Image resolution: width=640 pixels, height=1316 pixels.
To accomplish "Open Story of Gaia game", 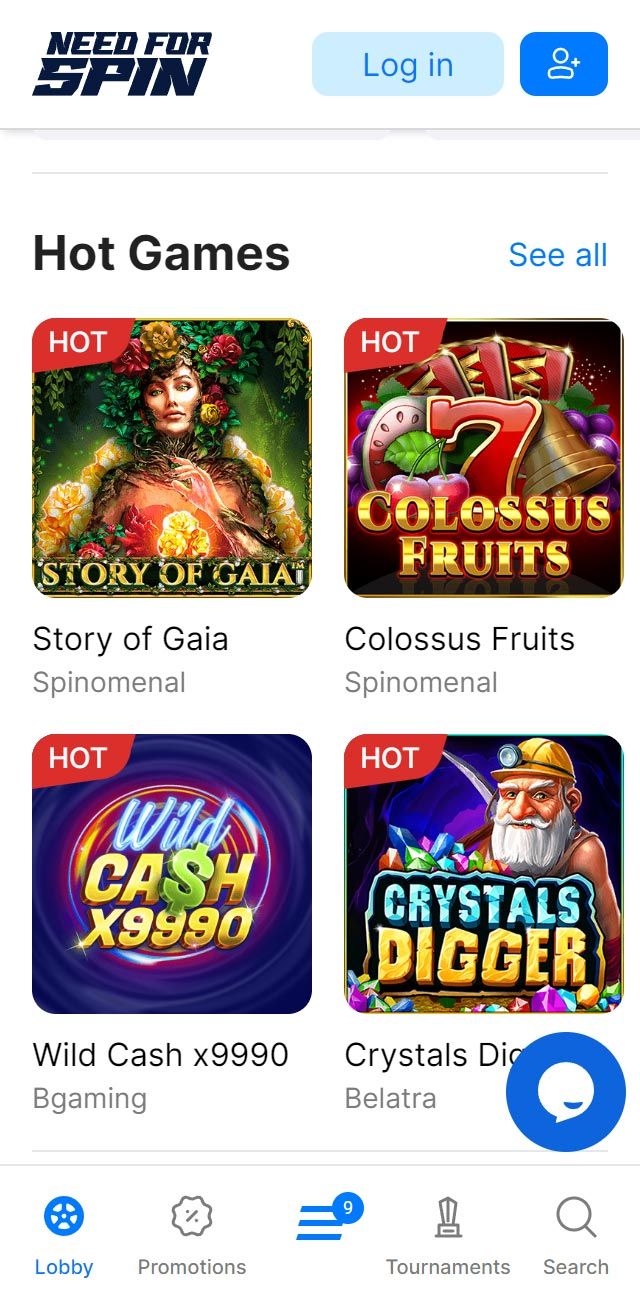I will [x=172, y=457].
